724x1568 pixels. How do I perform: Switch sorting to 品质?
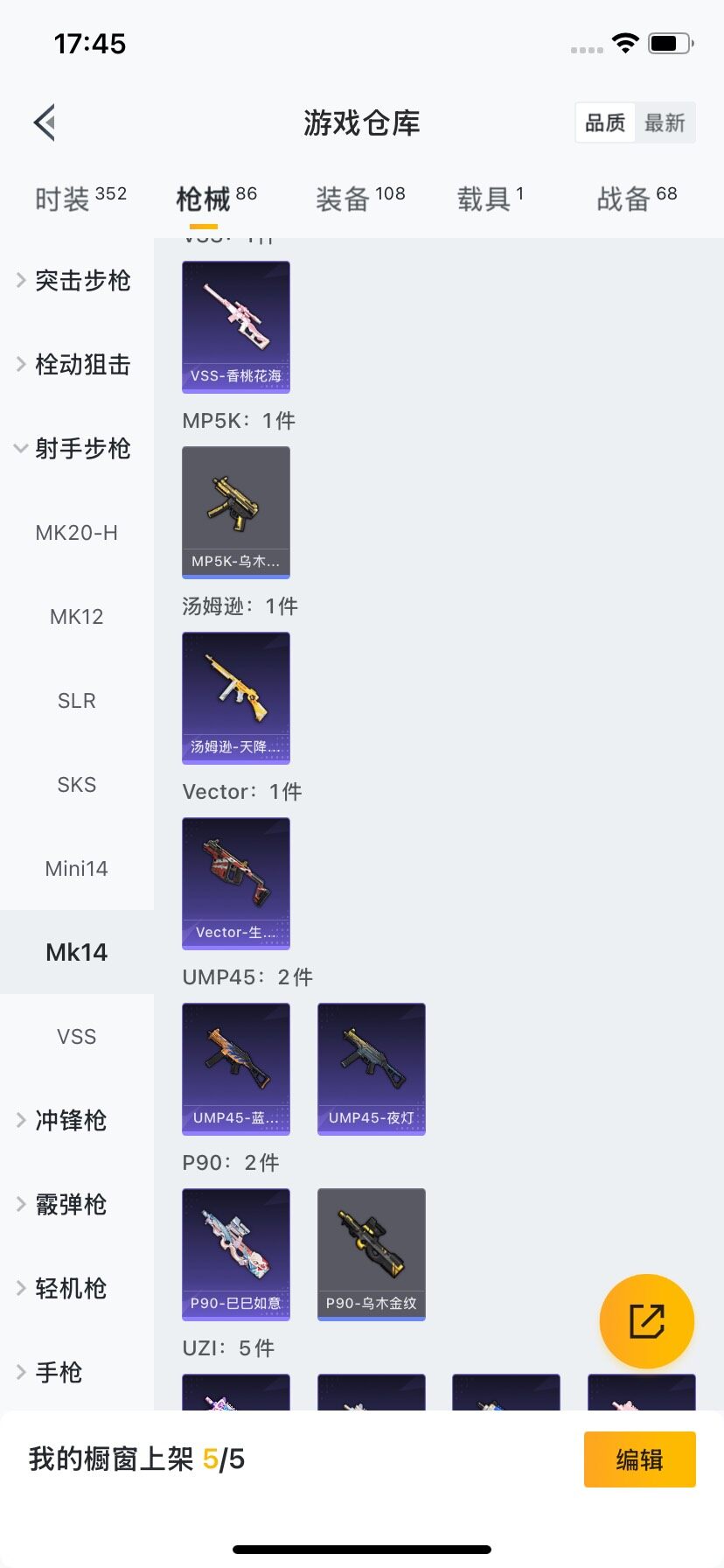(x=604, y=122)
